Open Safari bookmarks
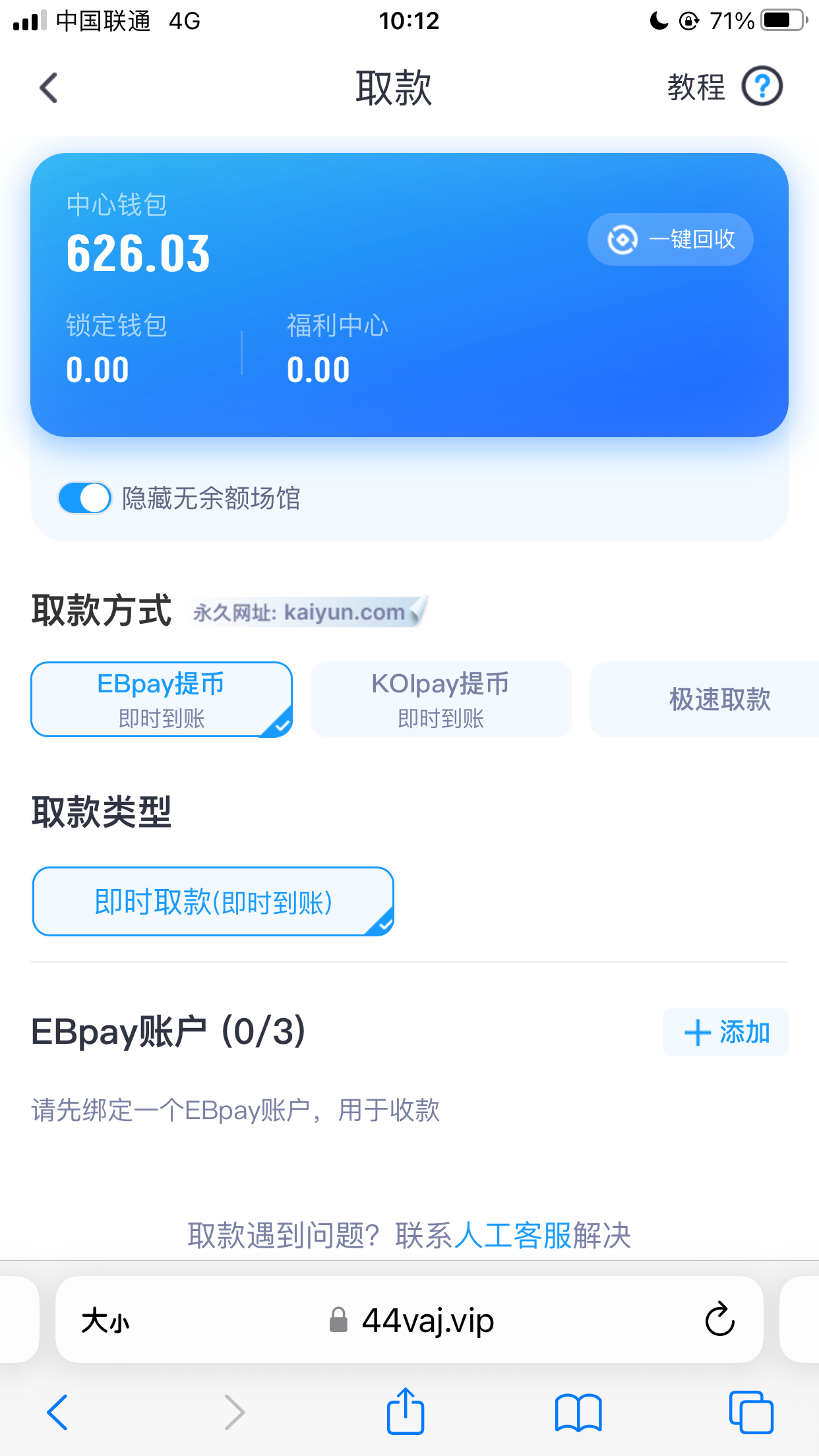 point(578,1412)
